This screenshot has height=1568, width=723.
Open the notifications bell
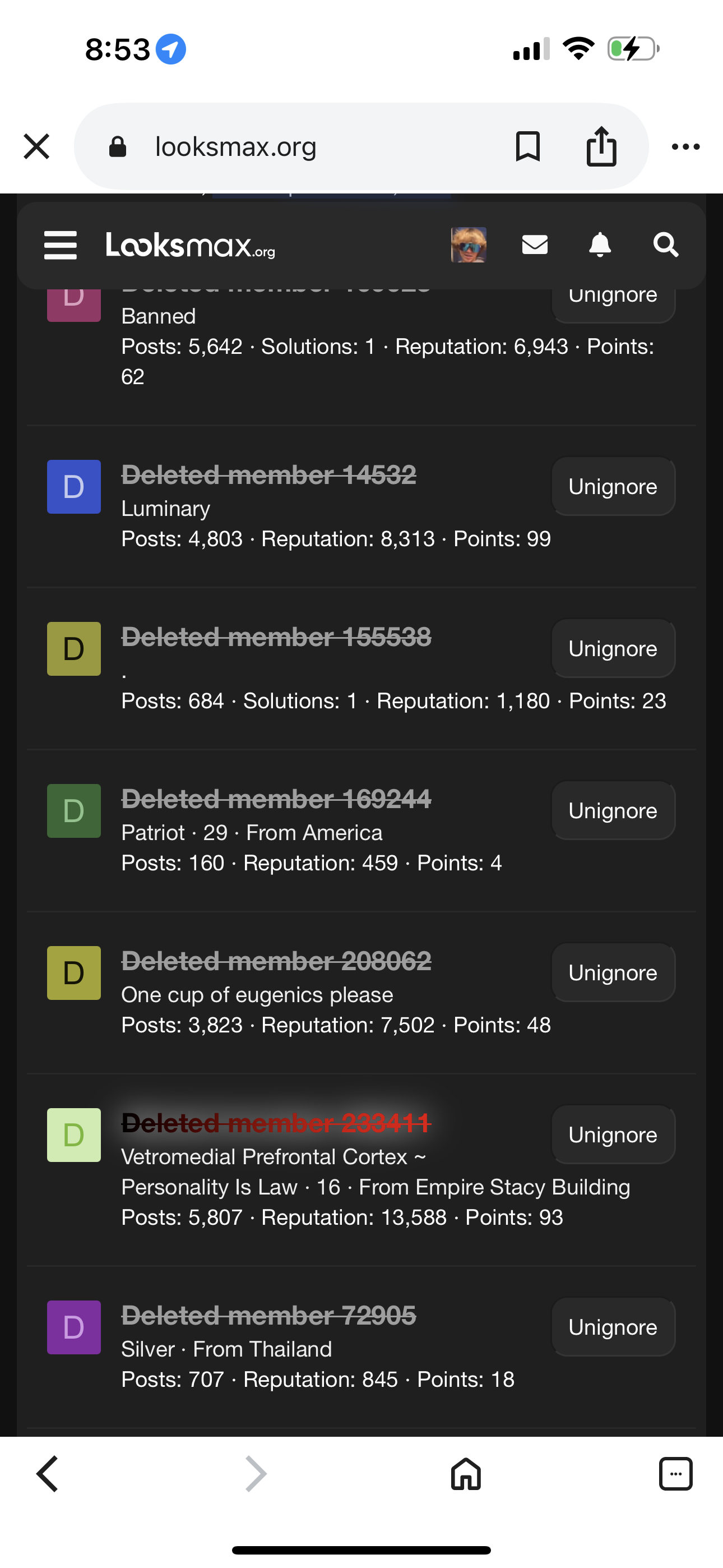click(x=600, y=245)
